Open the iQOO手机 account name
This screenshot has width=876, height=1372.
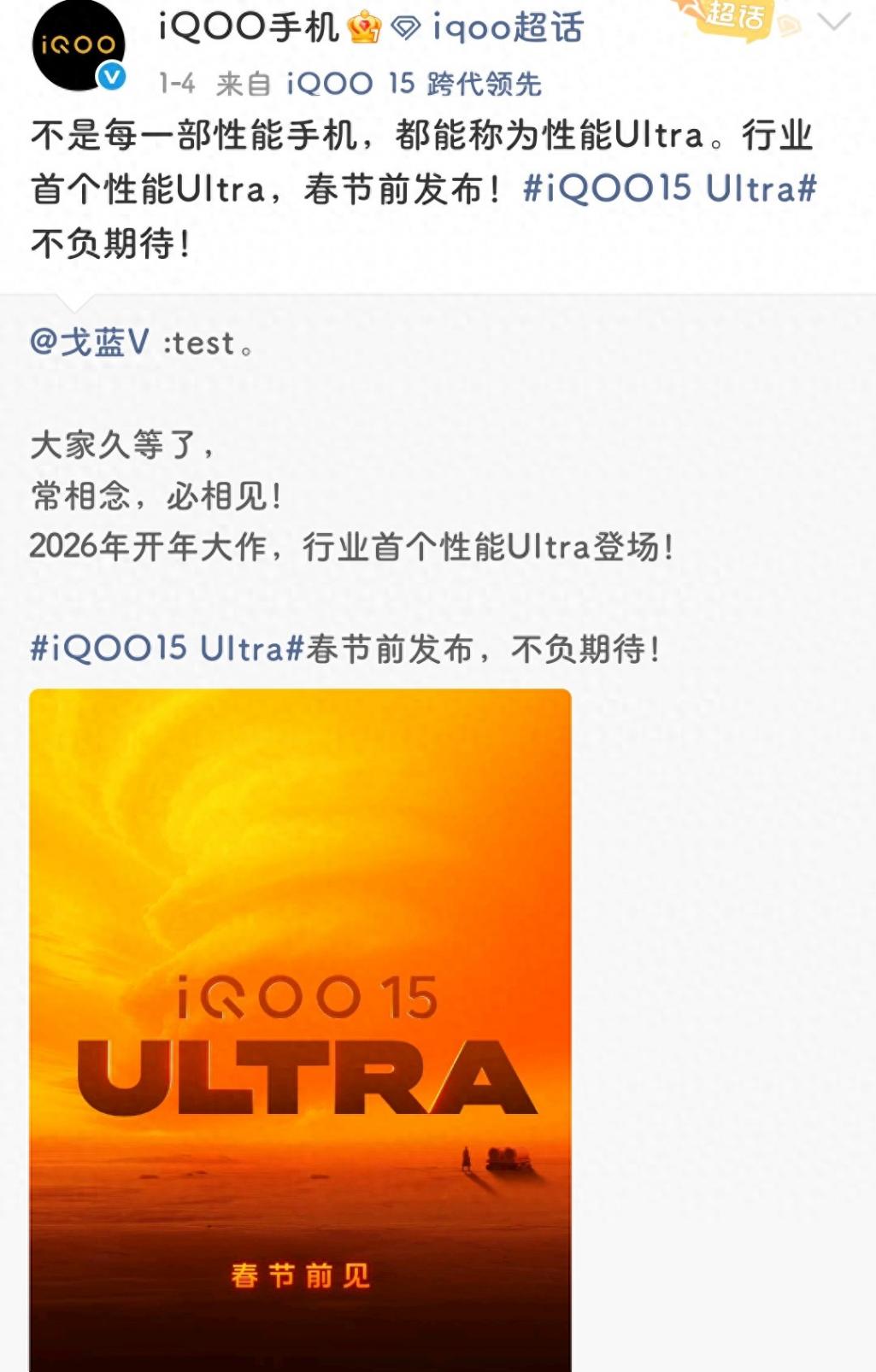click(x=249, y=27)
